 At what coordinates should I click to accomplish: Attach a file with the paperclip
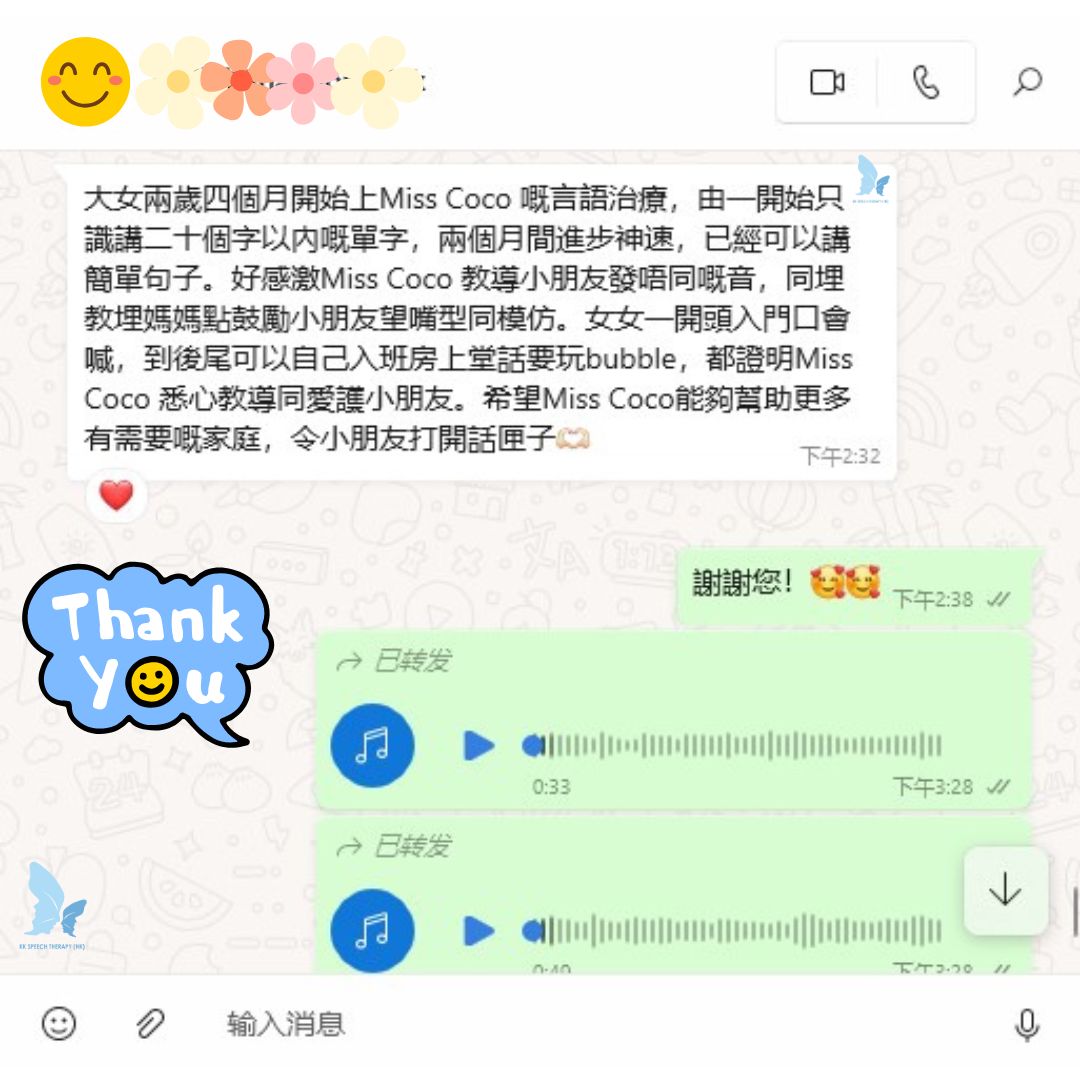pyautogui.click(x=150, y=1023)
